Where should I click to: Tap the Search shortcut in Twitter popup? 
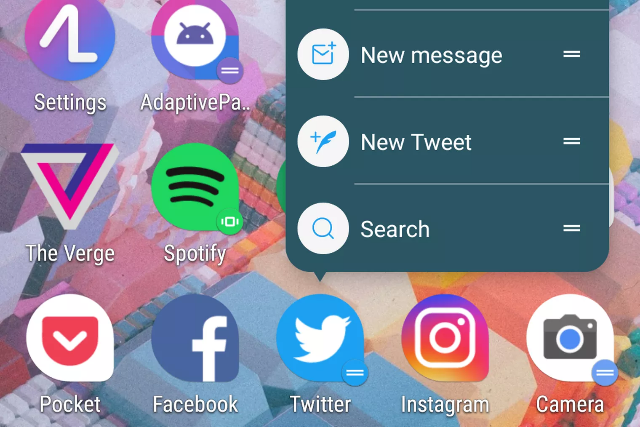coord(395,229)
